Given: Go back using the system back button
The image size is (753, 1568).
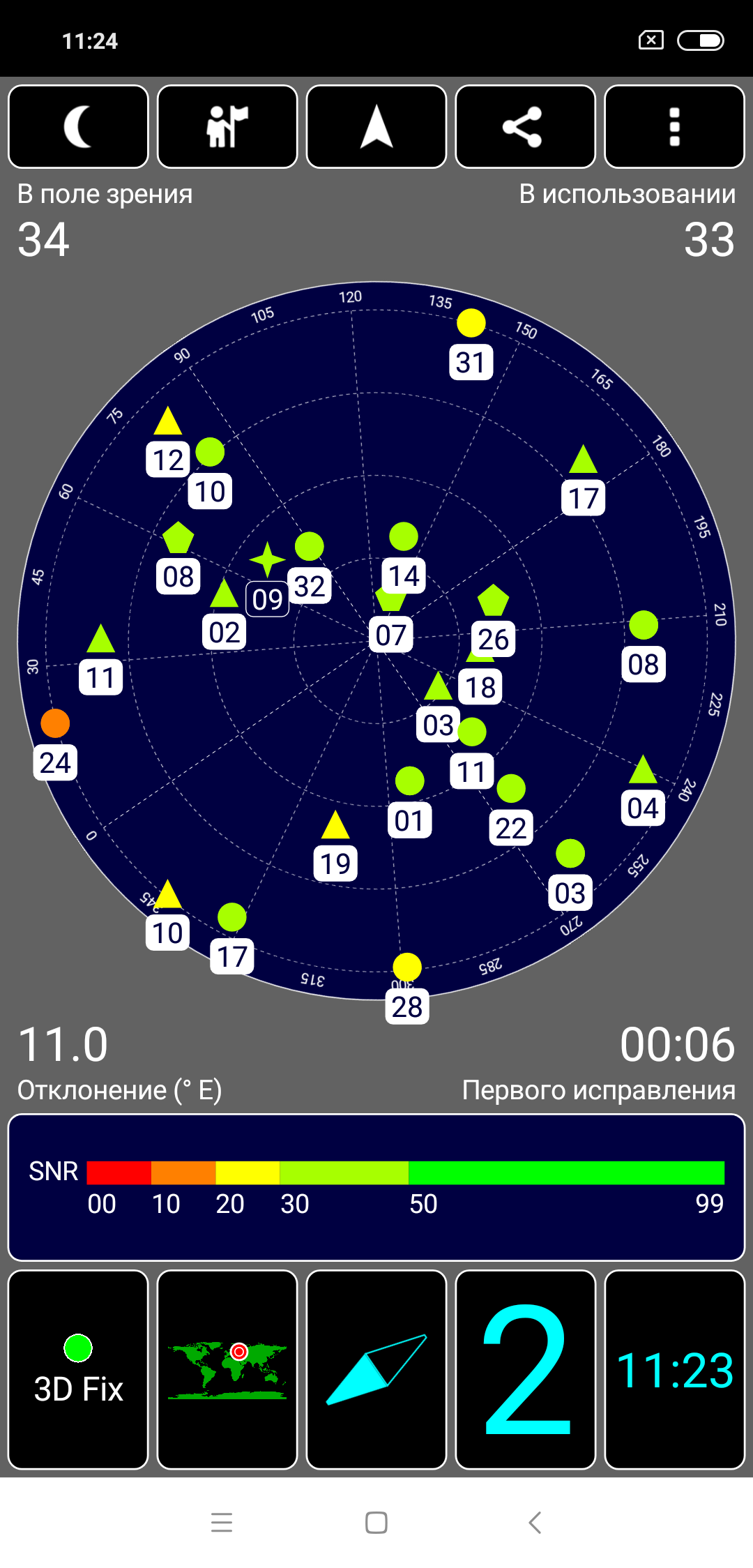Looking at the screenshot, I should tap(535, 1523).
